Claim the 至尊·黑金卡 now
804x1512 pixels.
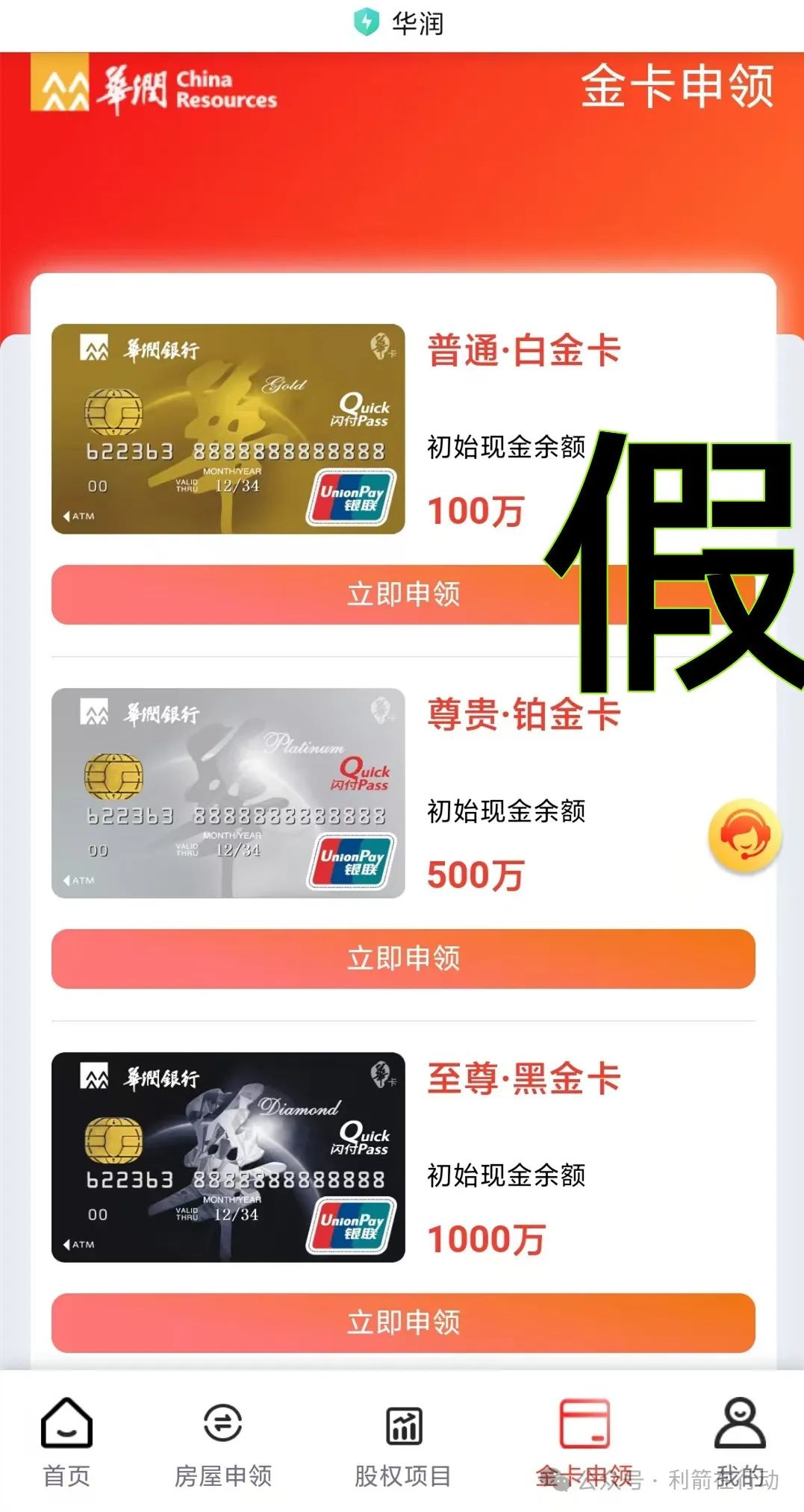coord(403,1322)
